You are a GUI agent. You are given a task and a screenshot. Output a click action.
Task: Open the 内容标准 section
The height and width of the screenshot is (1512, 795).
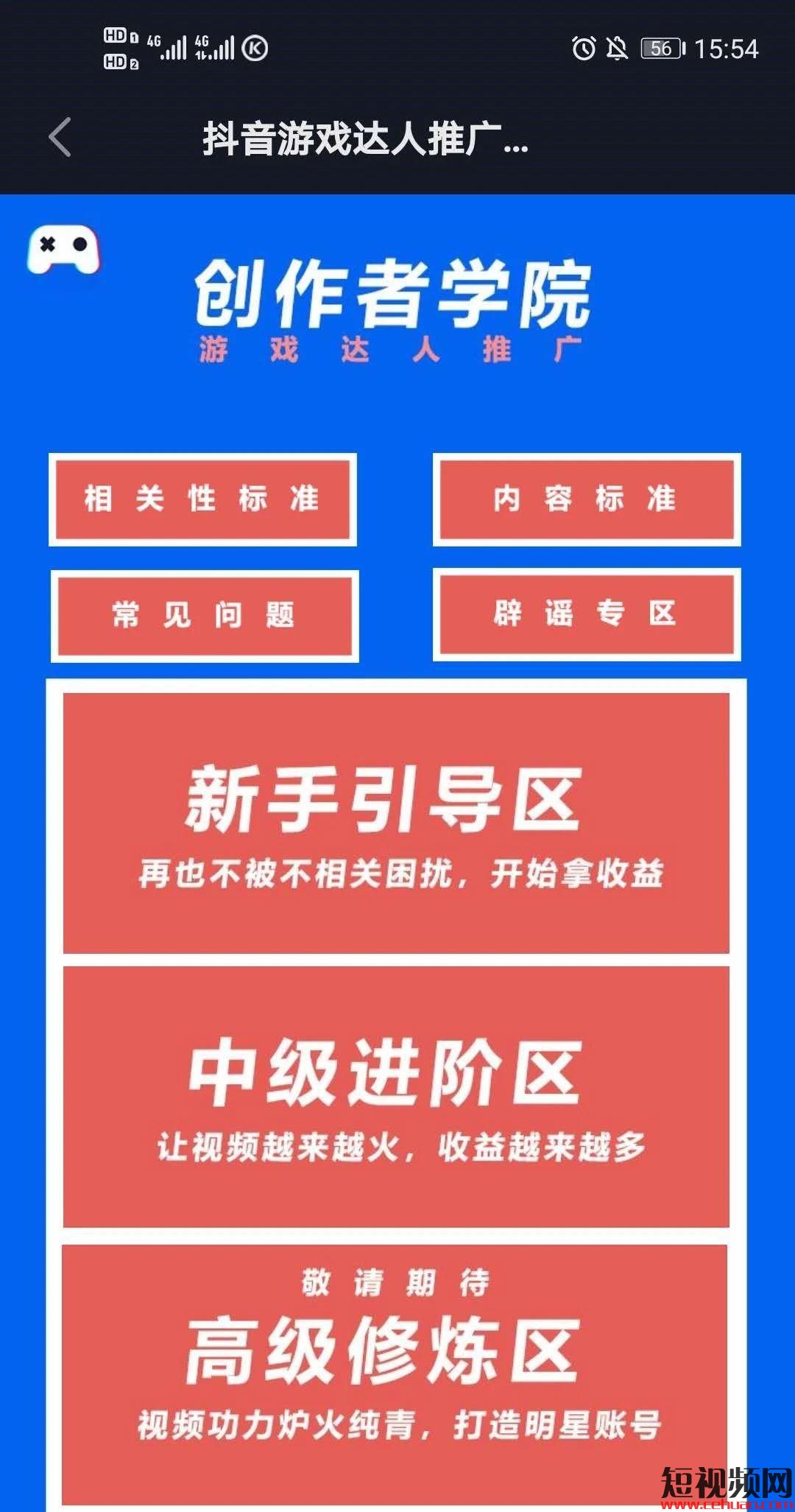[586, 499]
